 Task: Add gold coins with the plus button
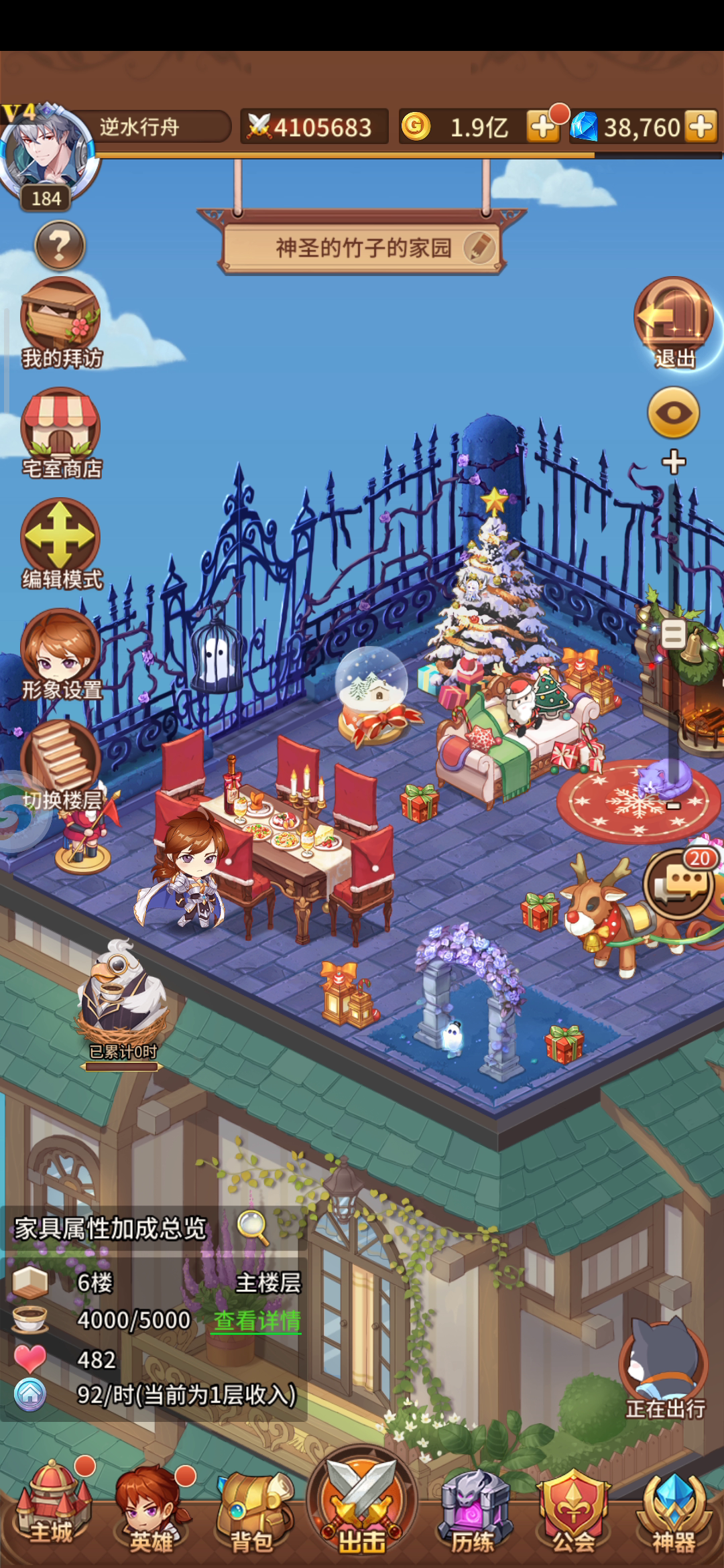tap(543, 126)
